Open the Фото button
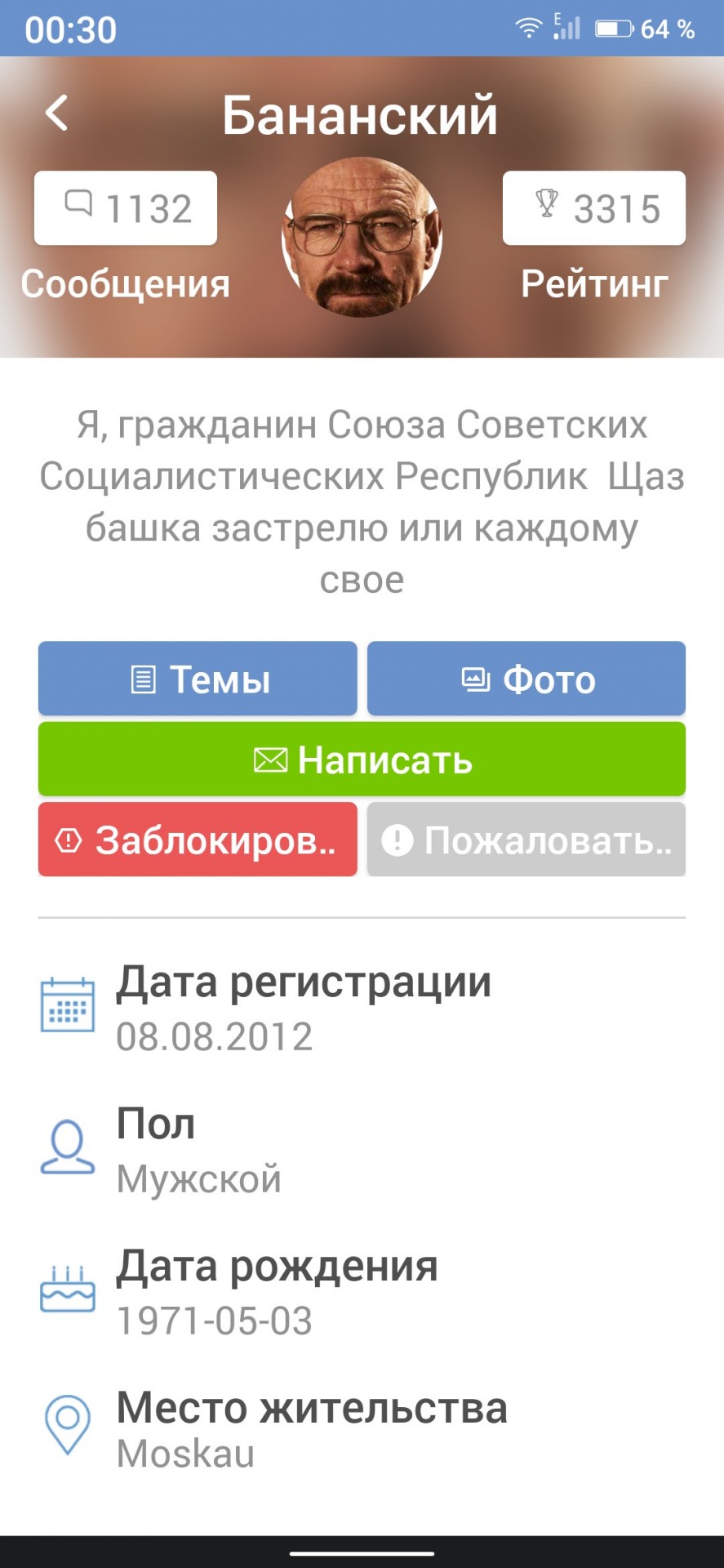Viewport: 724px width, 1568px height. click(526, 679)
